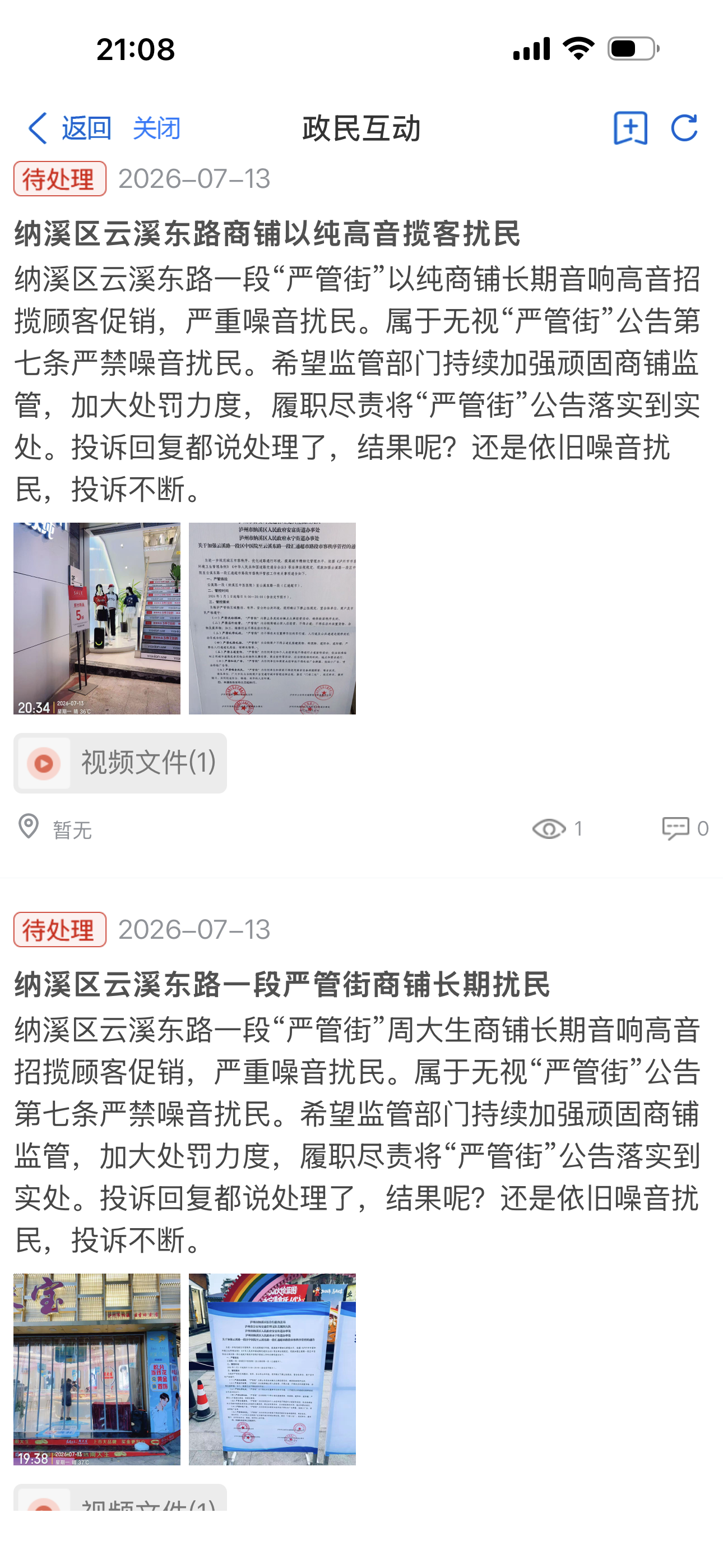Create a new post with the plus icon
The width and height of the screenshot is (723, 1568).
click(x=630, y=128)
